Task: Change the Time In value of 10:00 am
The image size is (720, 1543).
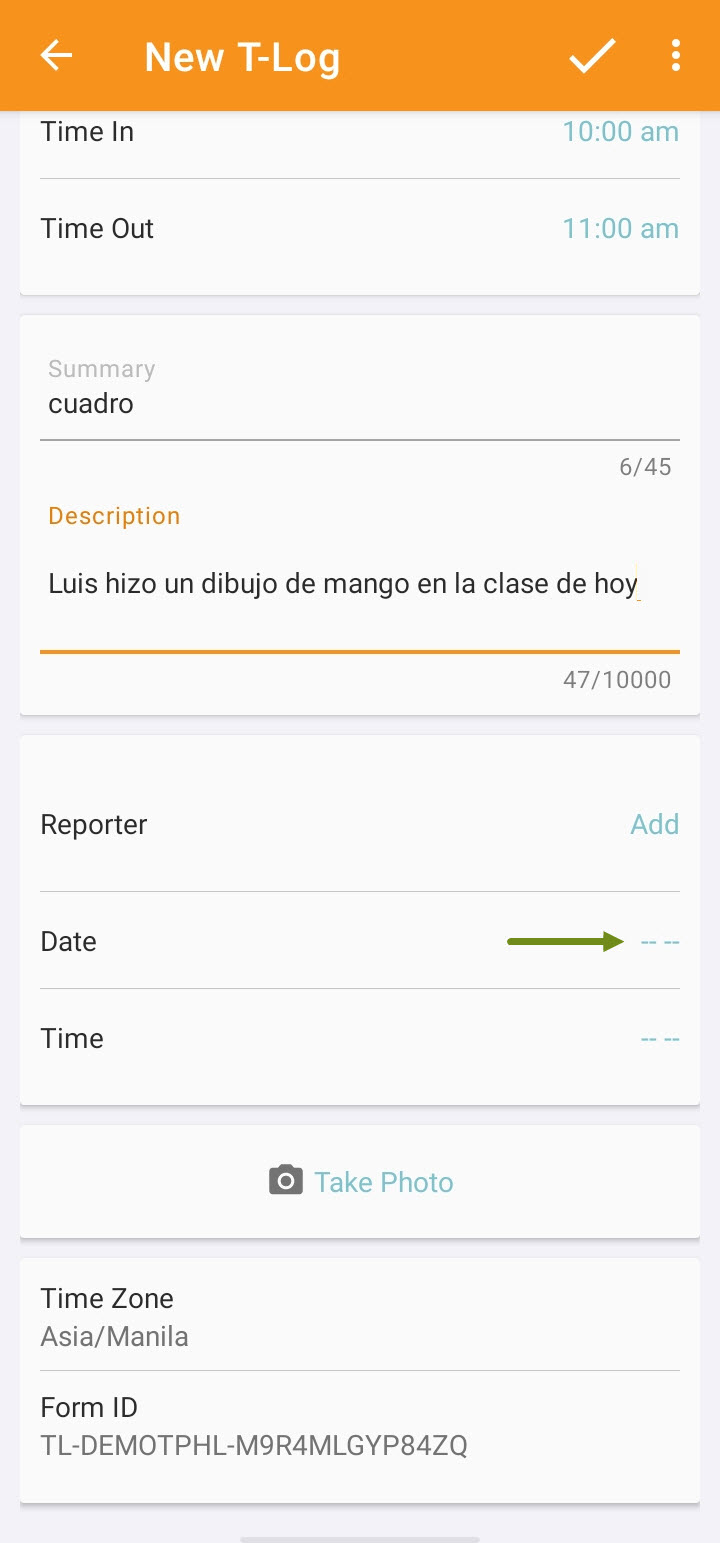Action: [620, 131]
